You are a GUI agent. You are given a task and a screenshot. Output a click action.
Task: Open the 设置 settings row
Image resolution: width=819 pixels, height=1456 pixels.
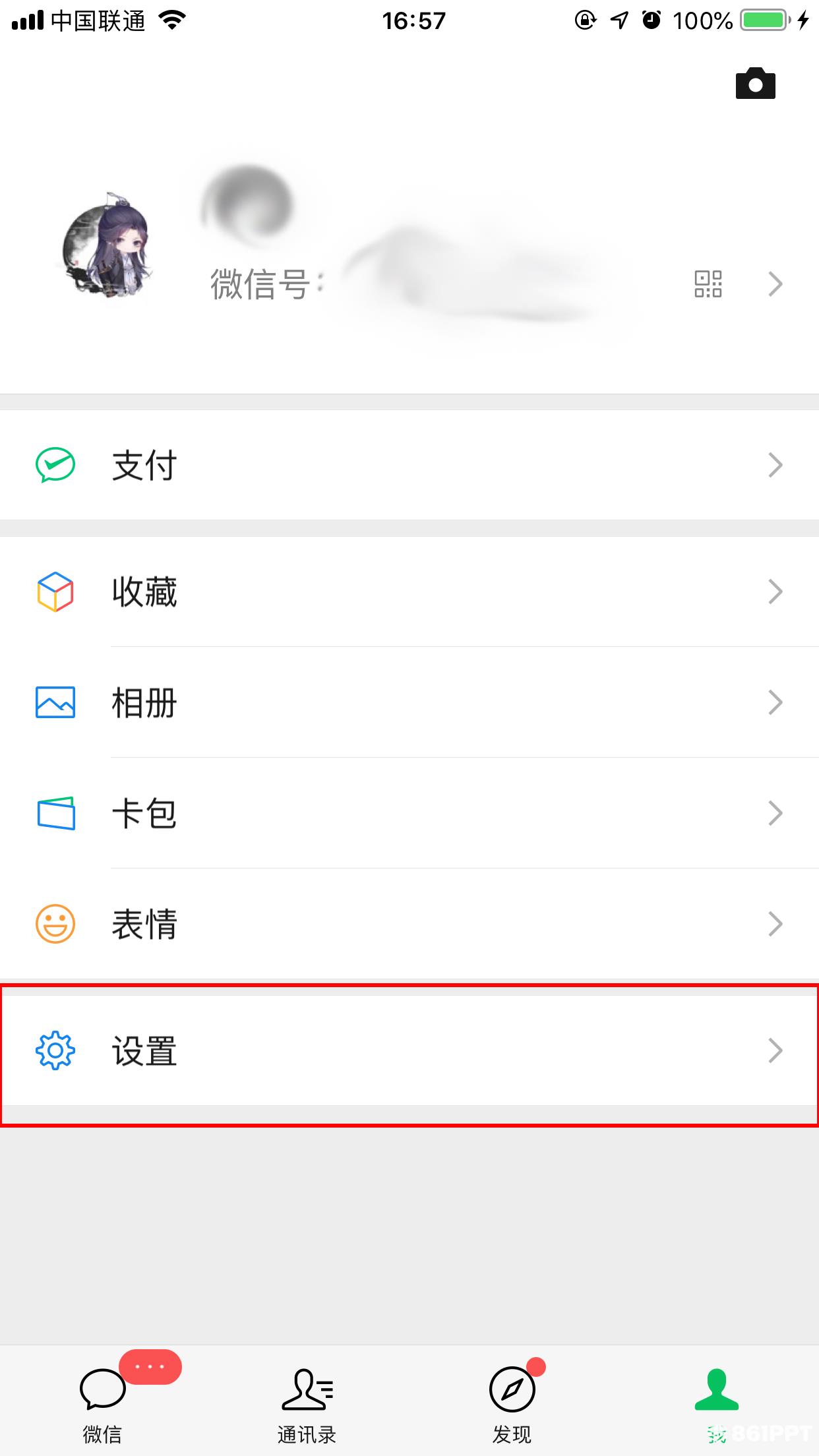tap(409, 1050)
